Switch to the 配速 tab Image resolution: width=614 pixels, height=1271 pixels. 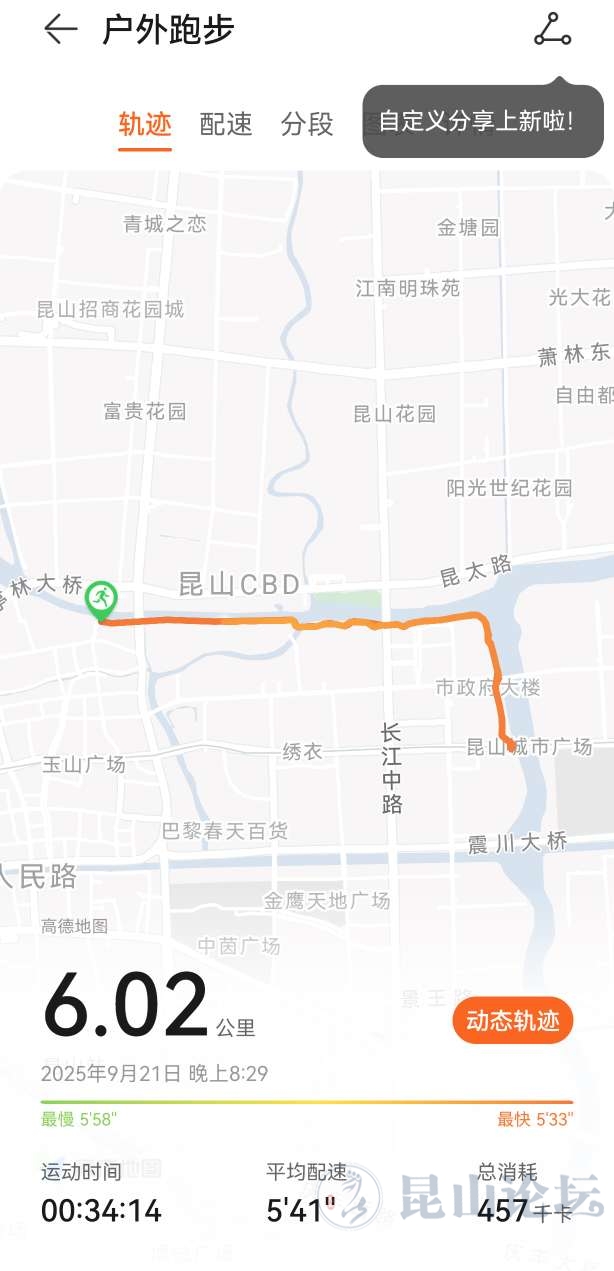[226, 124]
